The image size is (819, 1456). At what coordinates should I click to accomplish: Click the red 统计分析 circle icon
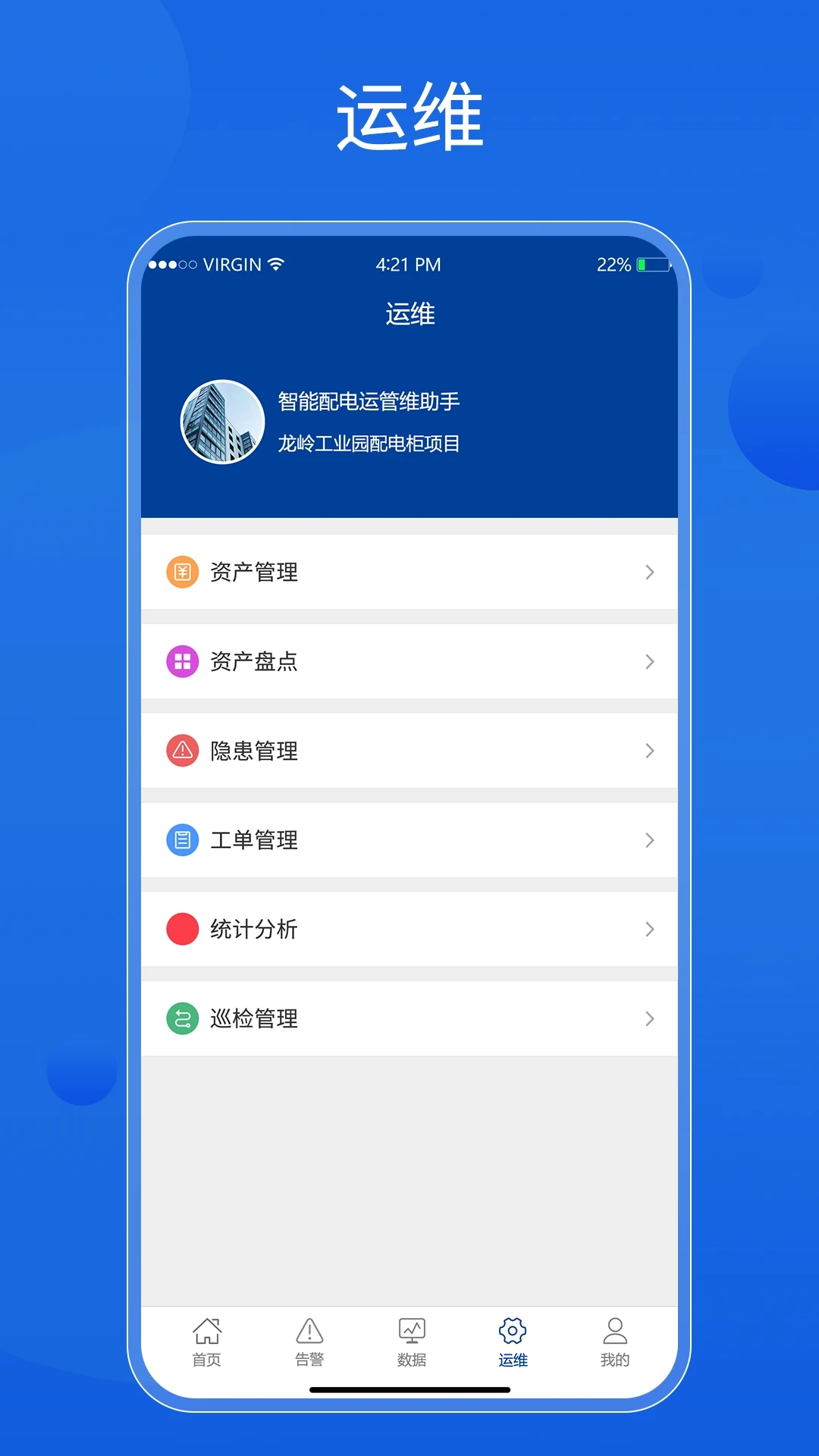182,929
